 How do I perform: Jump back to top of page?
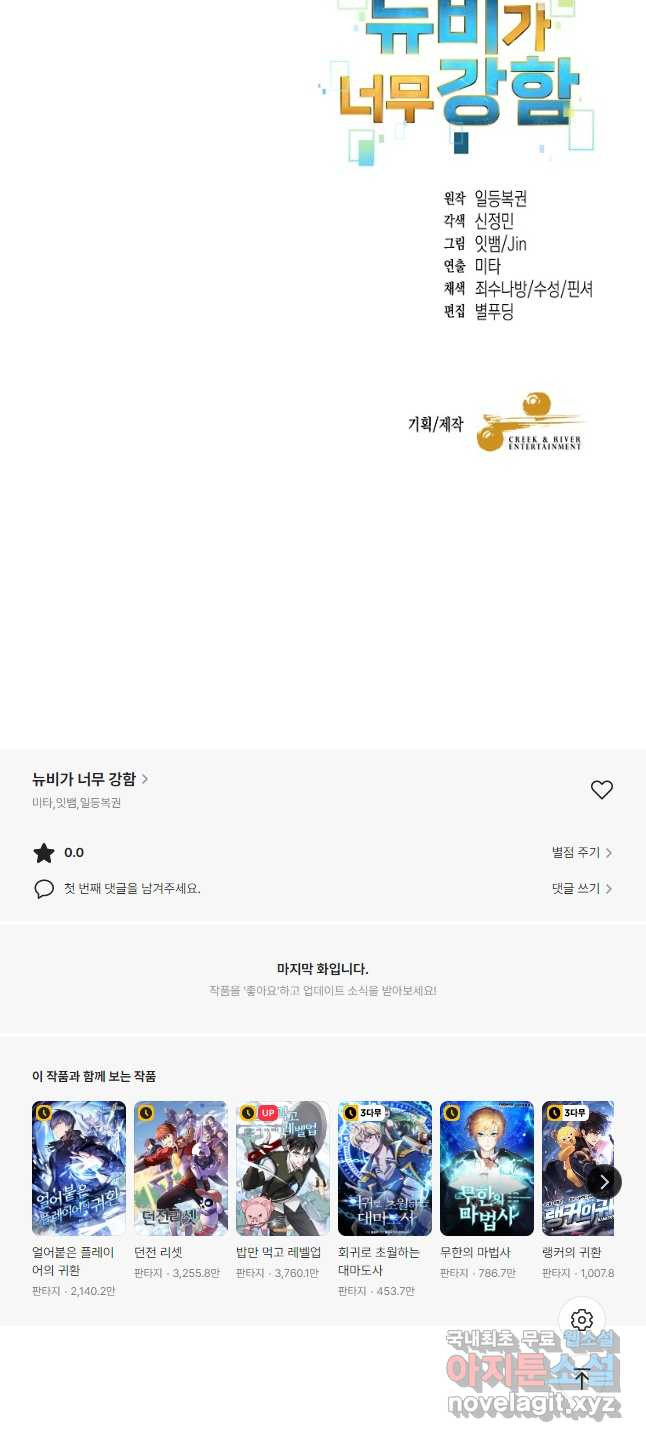pyautogui.click(x=582, y=1379)
